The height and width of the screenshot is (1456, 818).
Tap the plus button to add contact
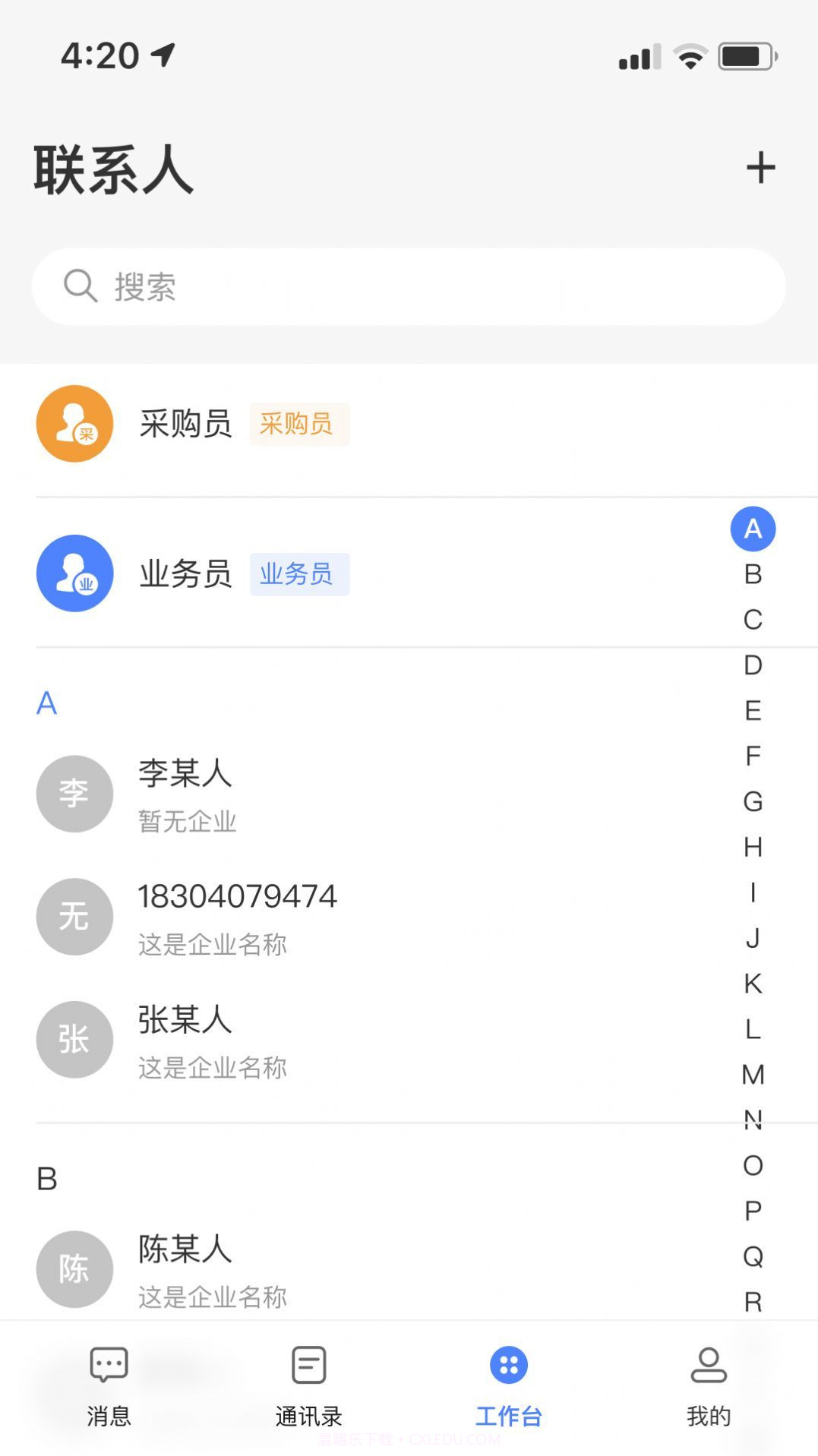pos(762,168)
